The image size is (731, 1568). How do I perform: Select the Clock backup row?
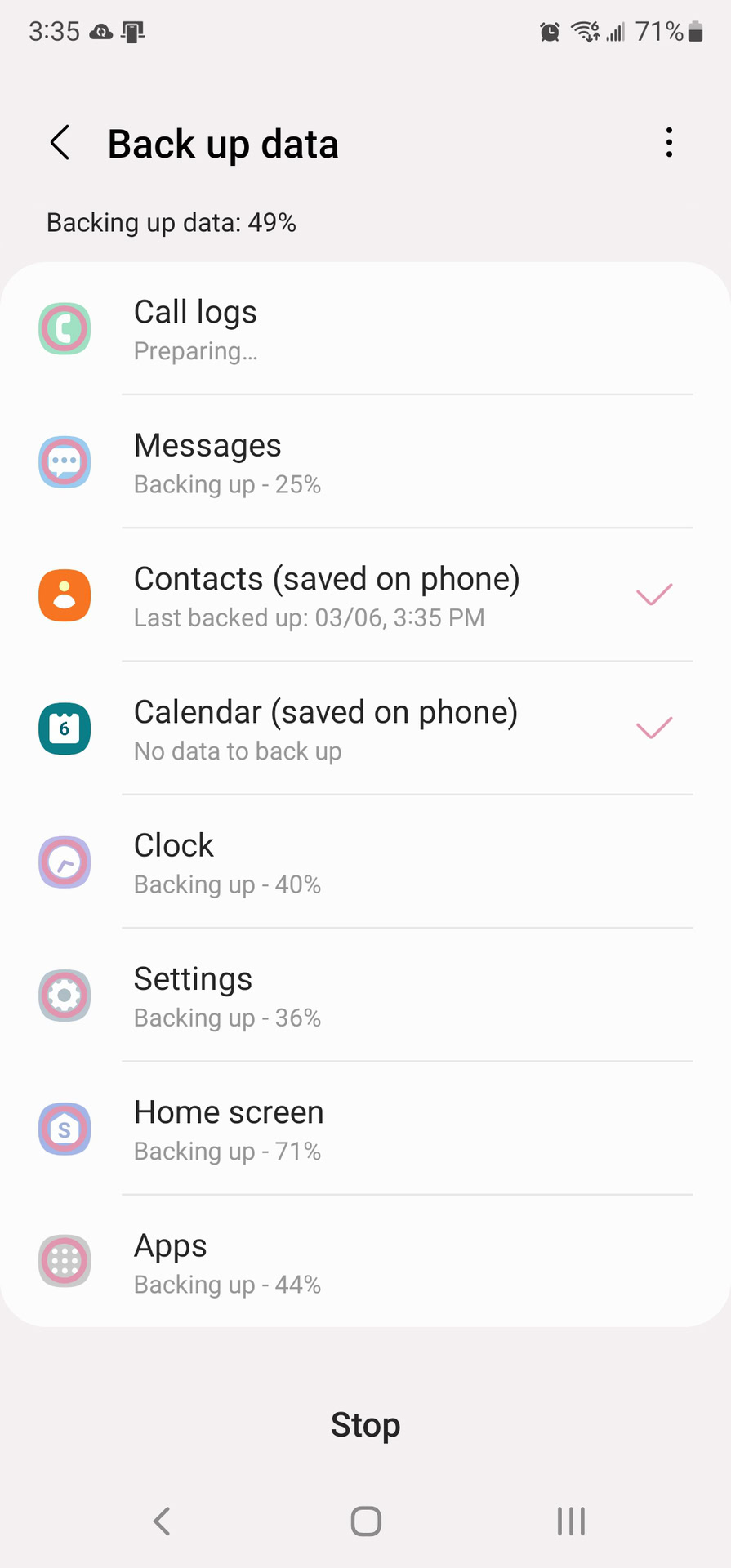(365, 862)
